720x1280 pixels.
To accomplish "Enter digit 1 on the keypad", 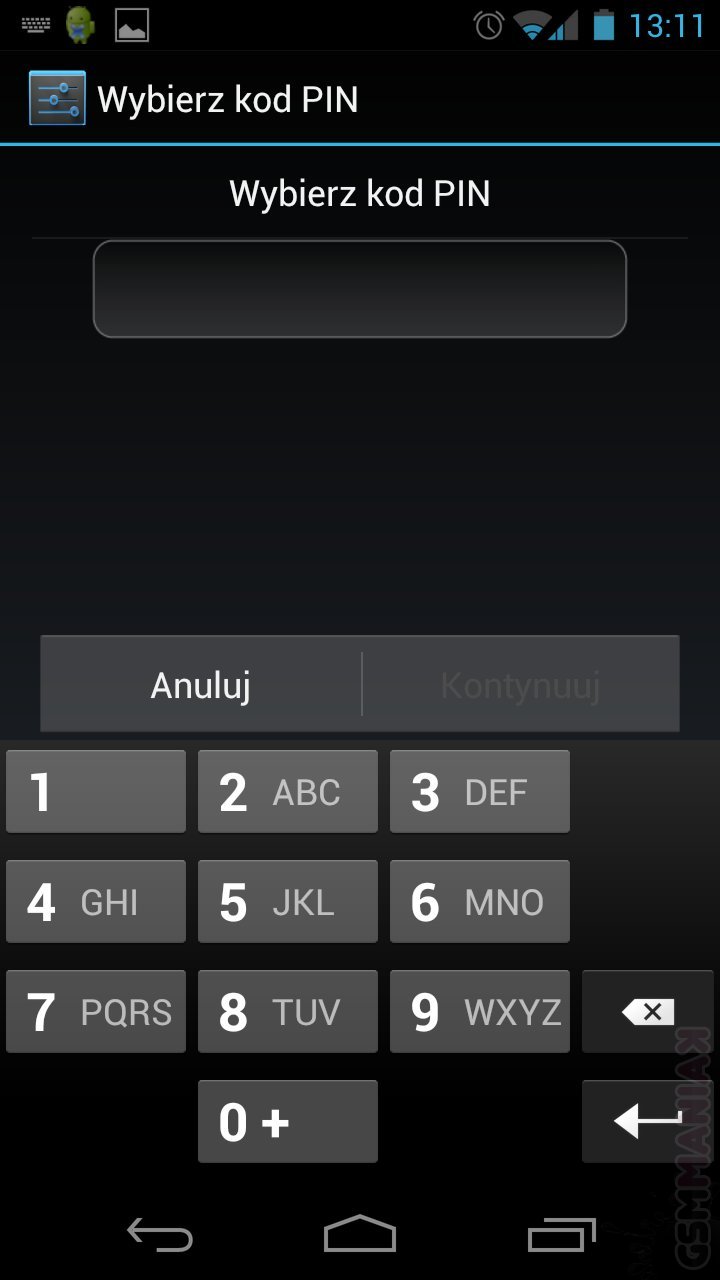I will pyautogui.click(x=96, y=792).
